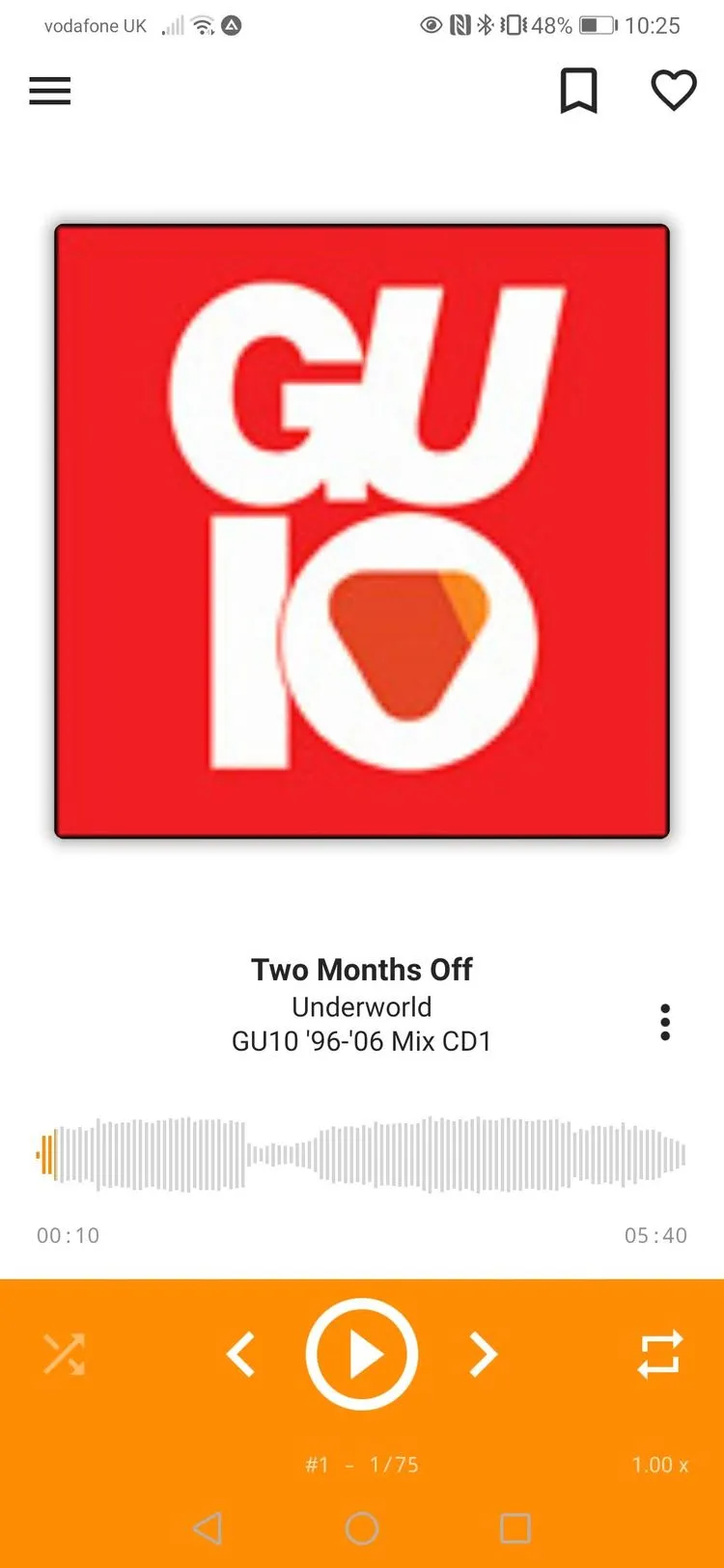Skip to the next track
The image size is (724, 1568).
click(x=483, y=1354)
